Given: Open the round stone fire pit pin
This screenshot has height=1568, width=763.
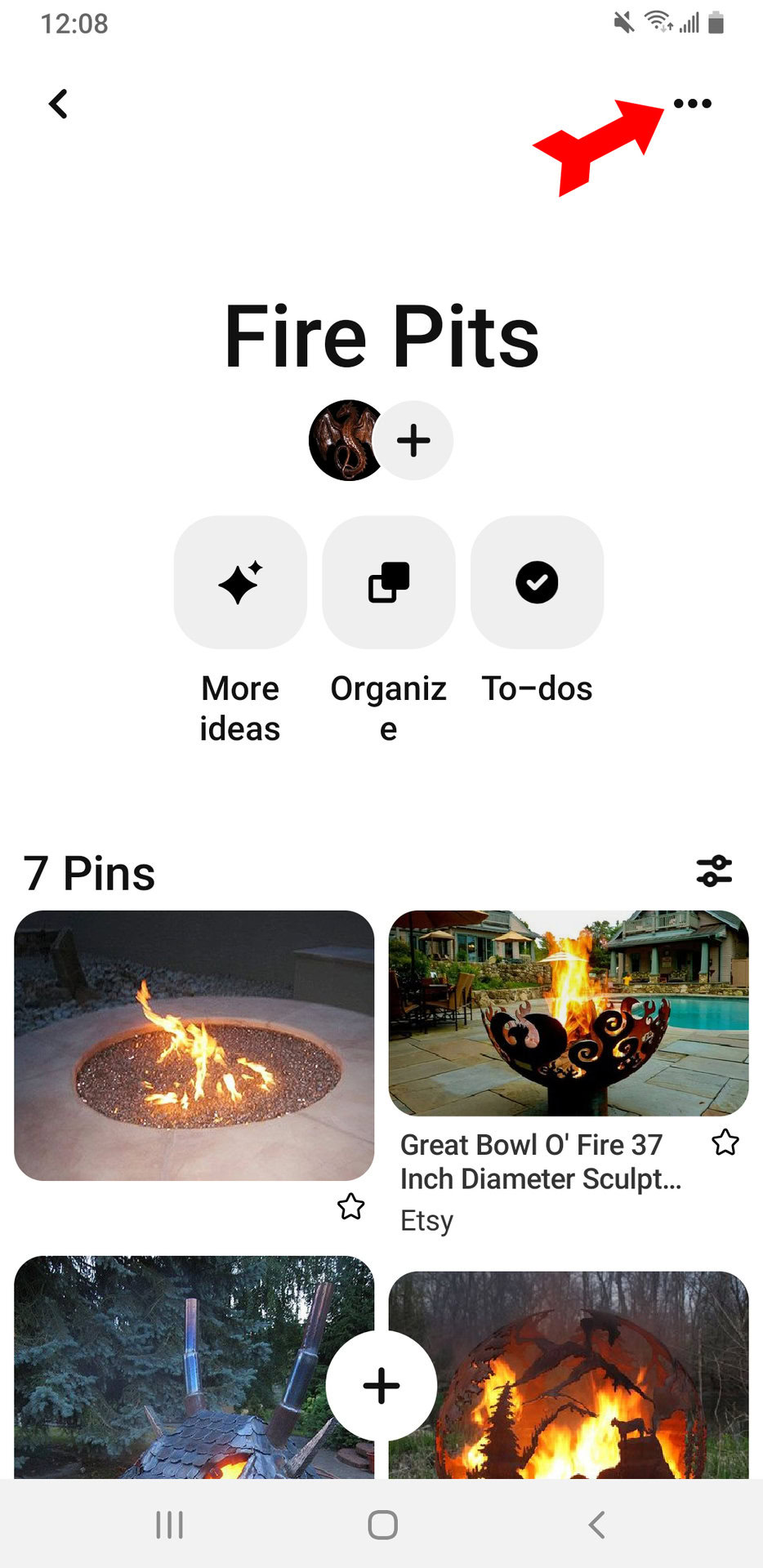Looking at the screenshot, I should point(194,1045).
